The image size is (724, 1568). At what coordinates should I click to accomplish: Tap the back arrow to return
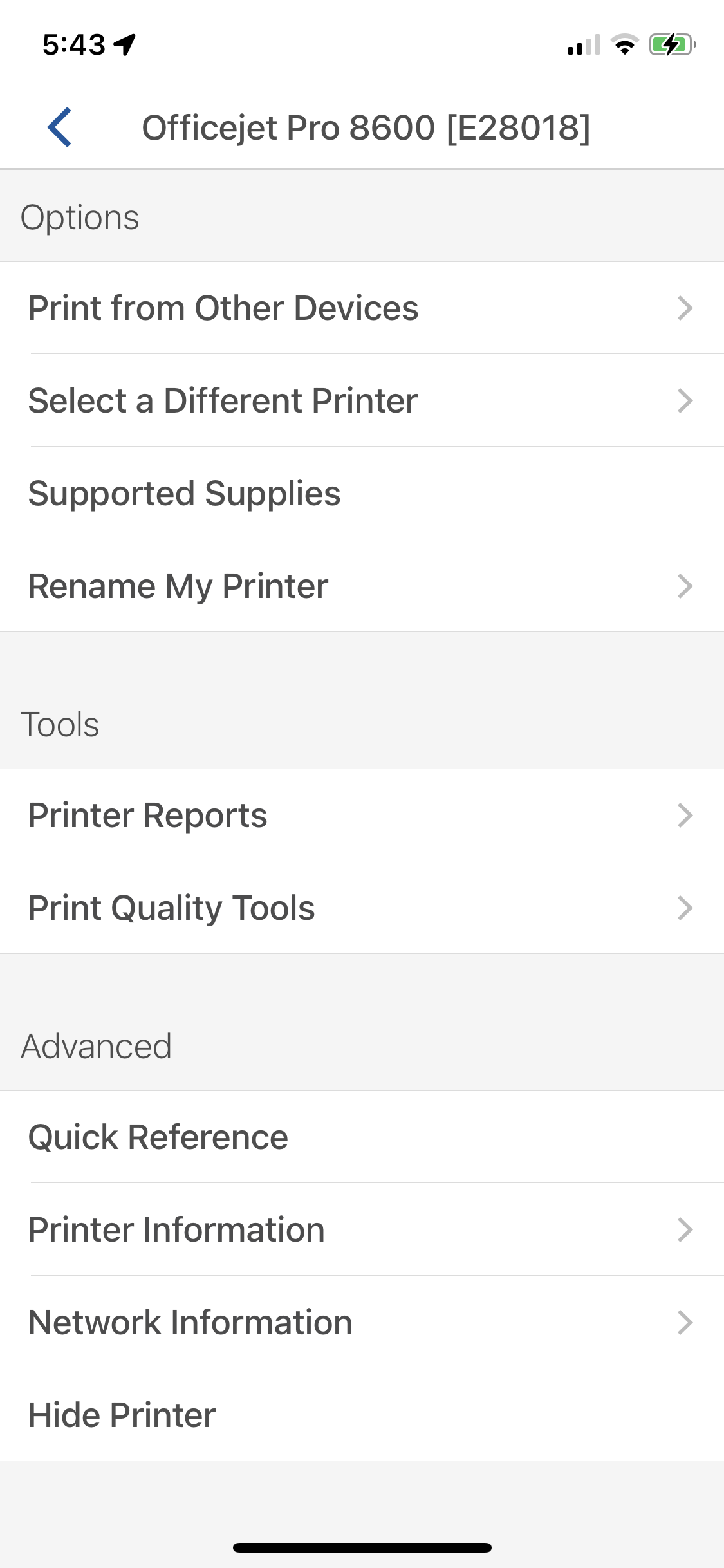pos(60,126)
